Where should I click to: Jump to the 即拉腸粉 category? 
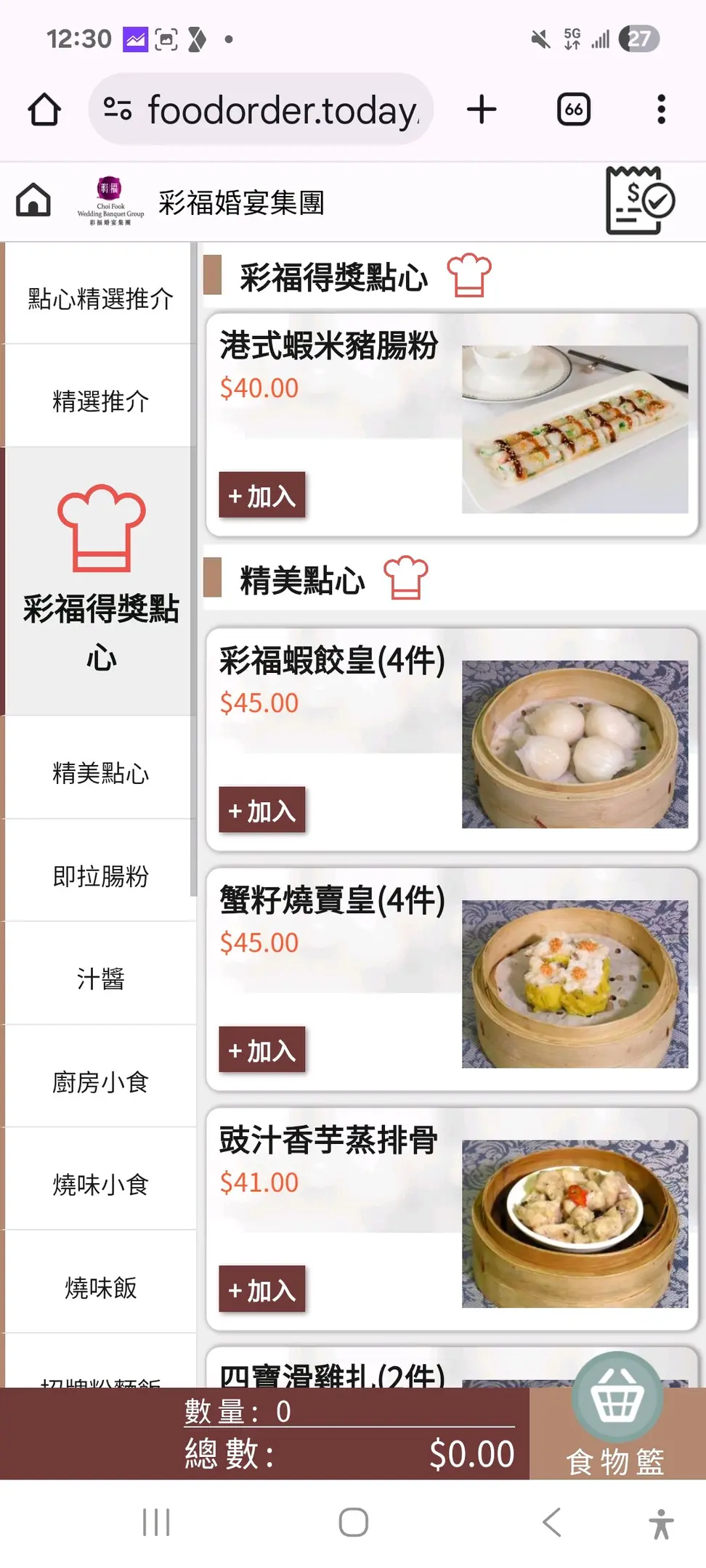(x=100, y=875)
